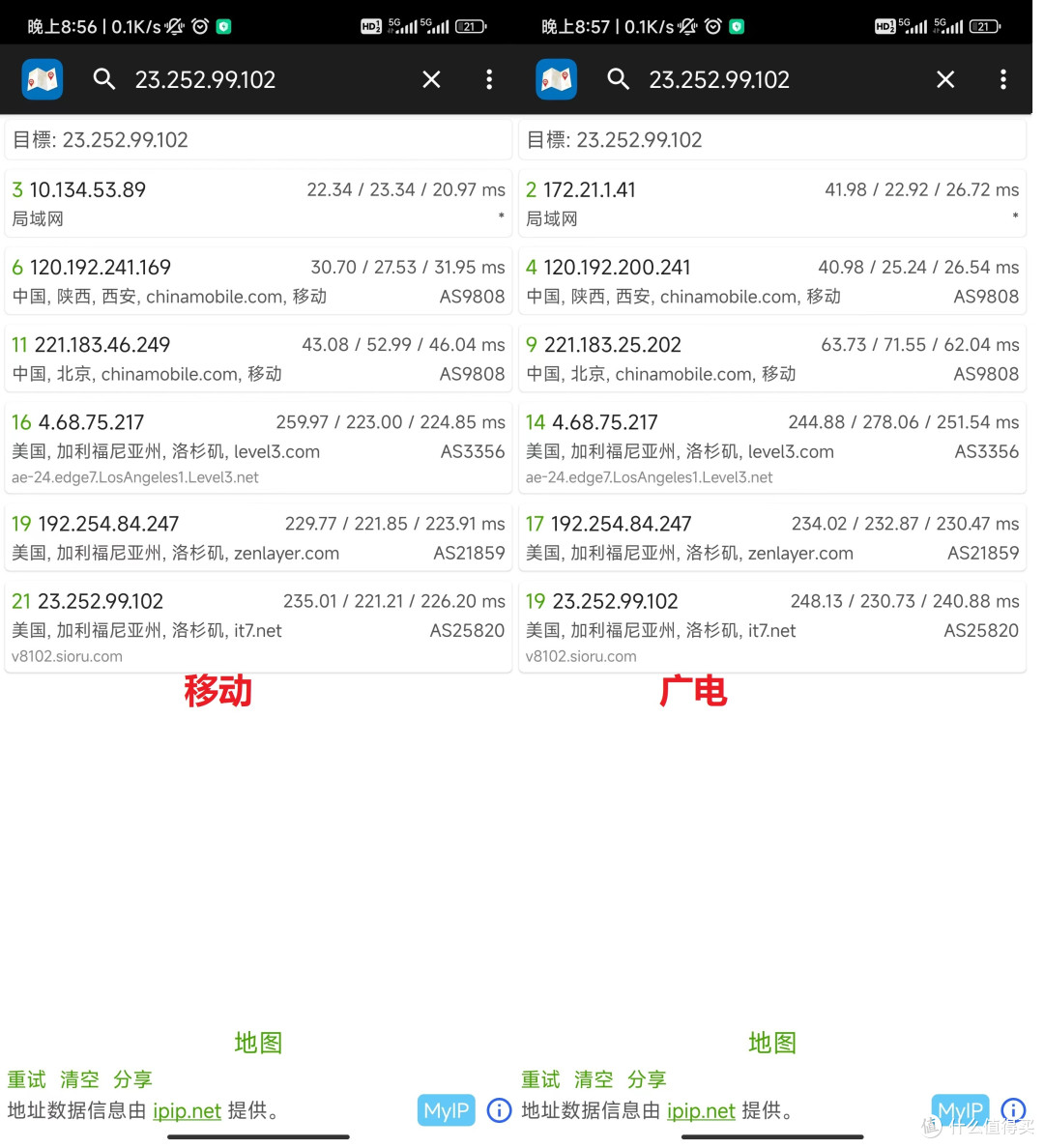The width and height of the screenshot is (1044, 1148).
Task: Clear the IP with the X on left screen
Action: (x=431, y=79)
